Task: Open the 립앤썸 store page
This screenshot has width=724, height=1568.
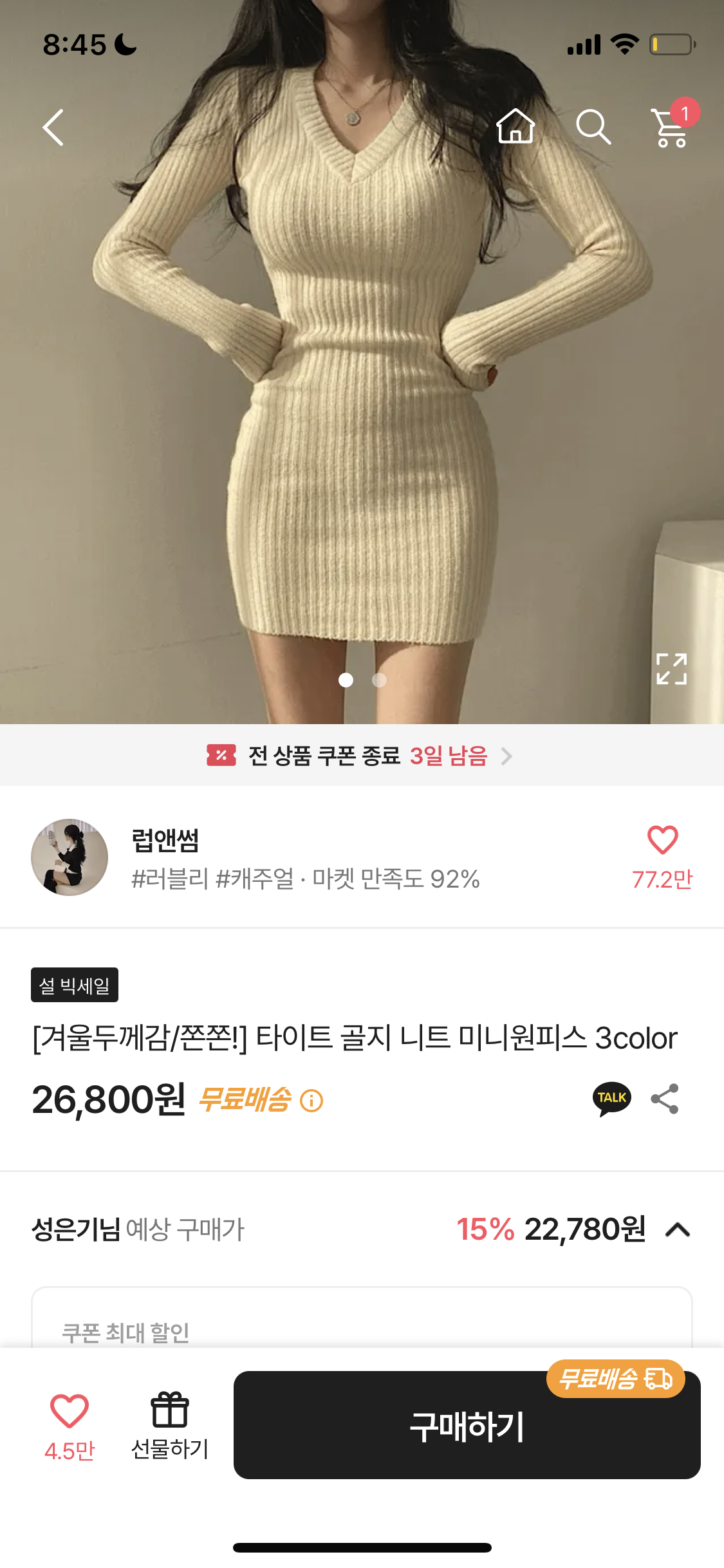Action: (166, 840)
